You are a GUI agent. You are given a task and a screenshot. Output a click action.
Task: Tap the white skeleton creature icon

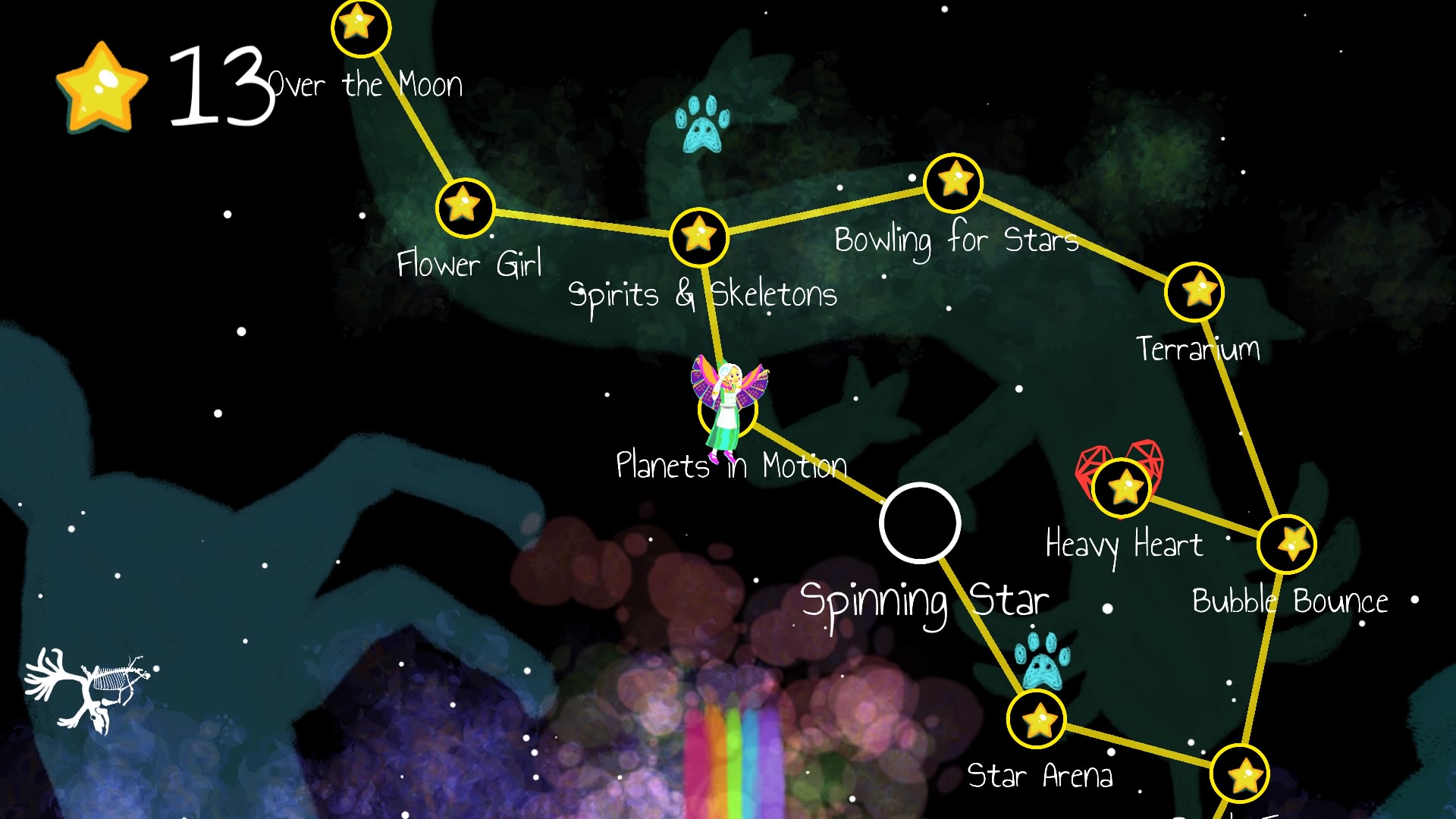click(87, 686)
